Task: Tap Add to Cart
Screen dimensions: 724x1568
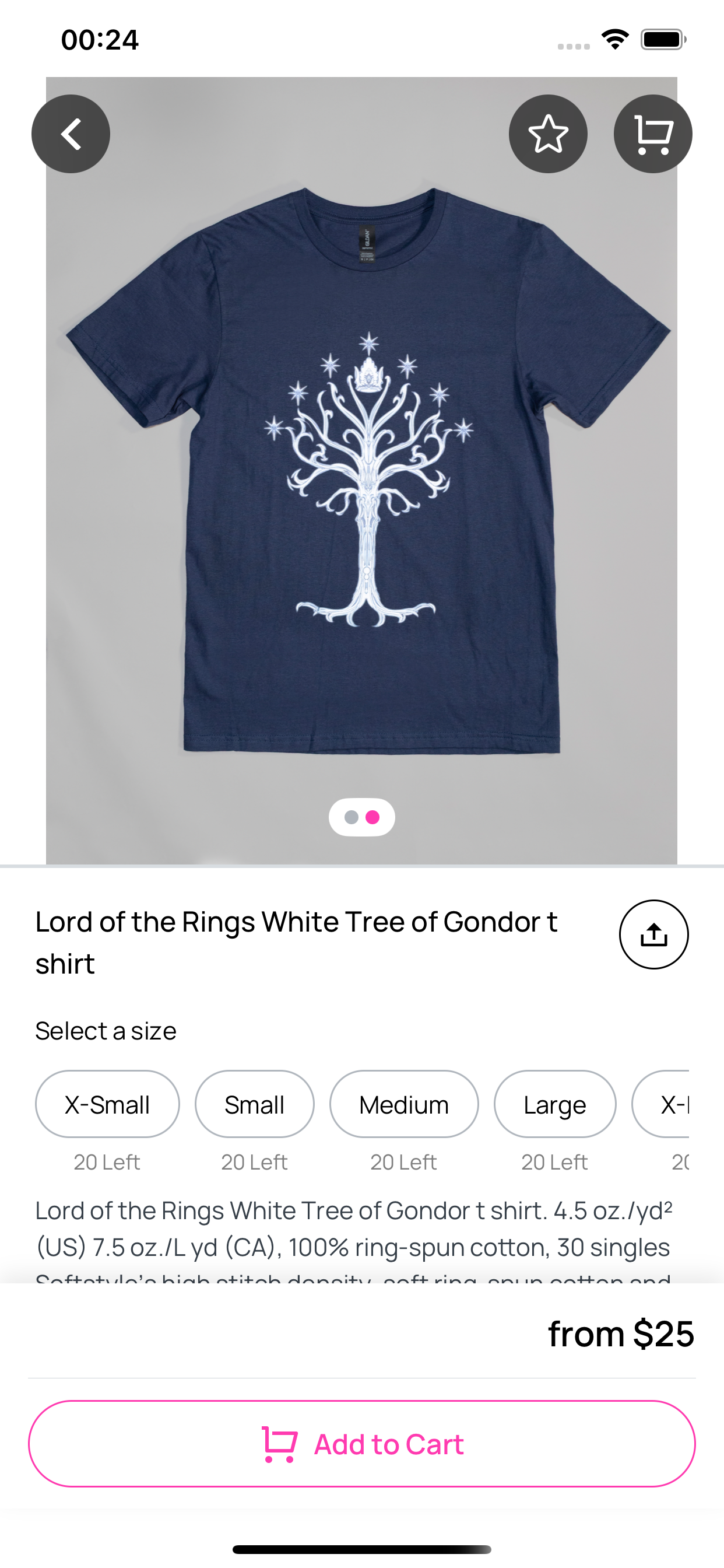Action: (x=362, y=1444)
